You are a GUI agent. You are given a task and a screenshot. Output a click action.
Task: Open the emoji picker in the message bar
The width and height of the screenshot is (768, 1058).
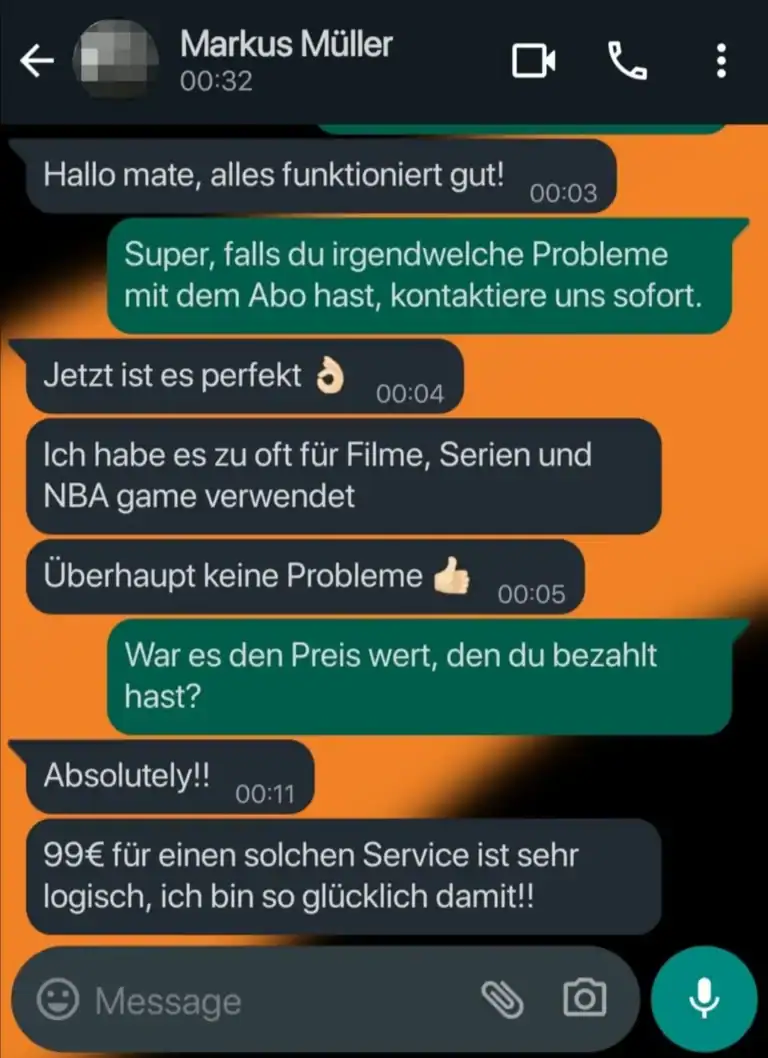click(x=56, y=997)
